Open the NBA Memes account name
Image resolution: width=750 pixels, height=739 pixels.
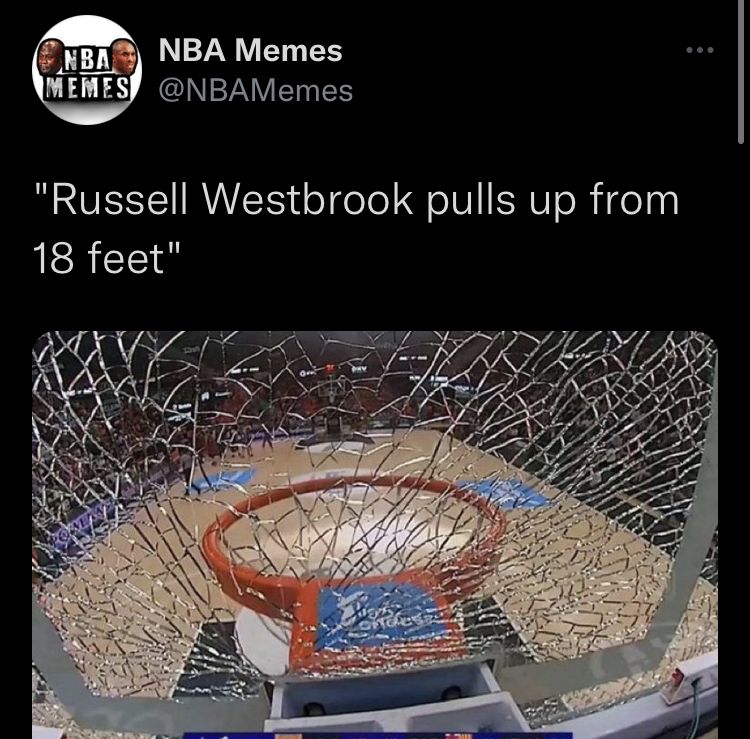coord(251,49)
